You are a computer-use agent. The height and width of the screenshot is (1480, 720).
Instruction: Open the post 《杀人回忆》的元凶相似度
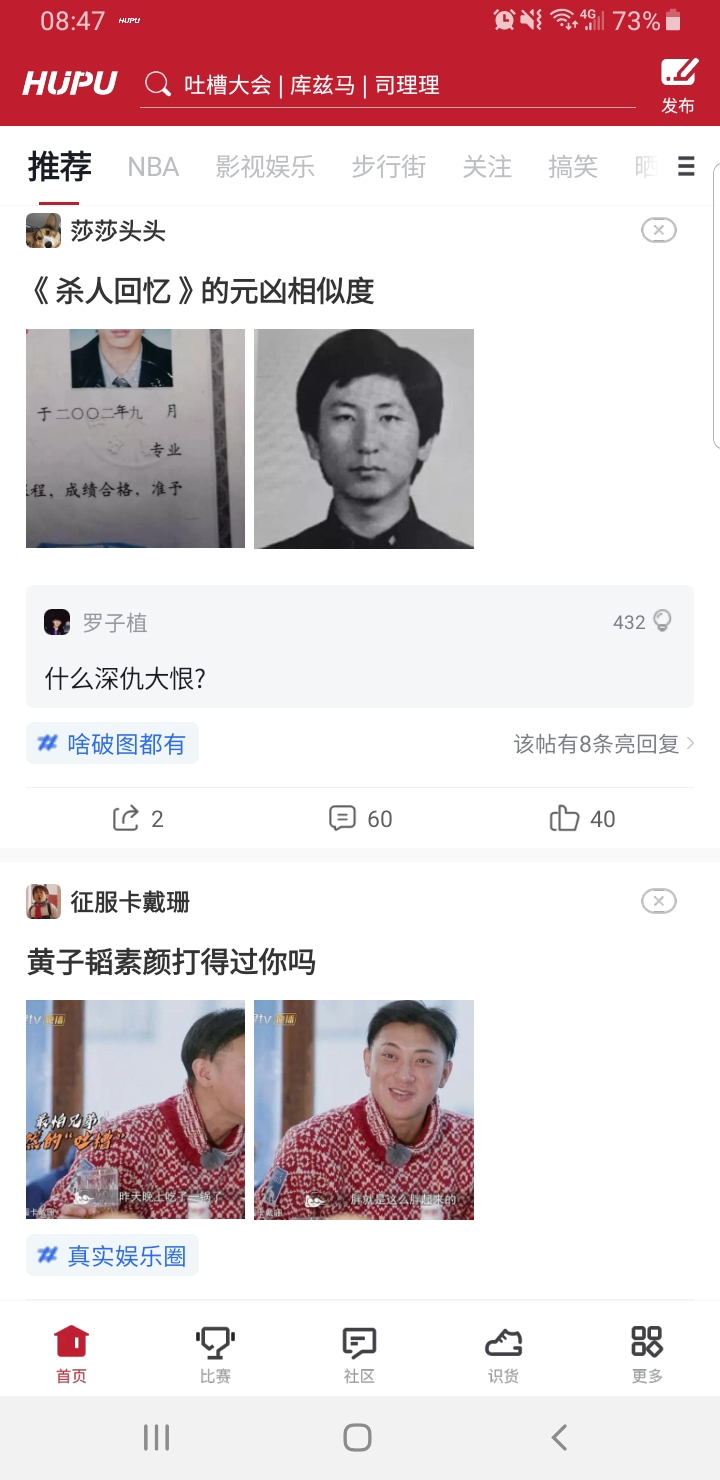point(201,291)
